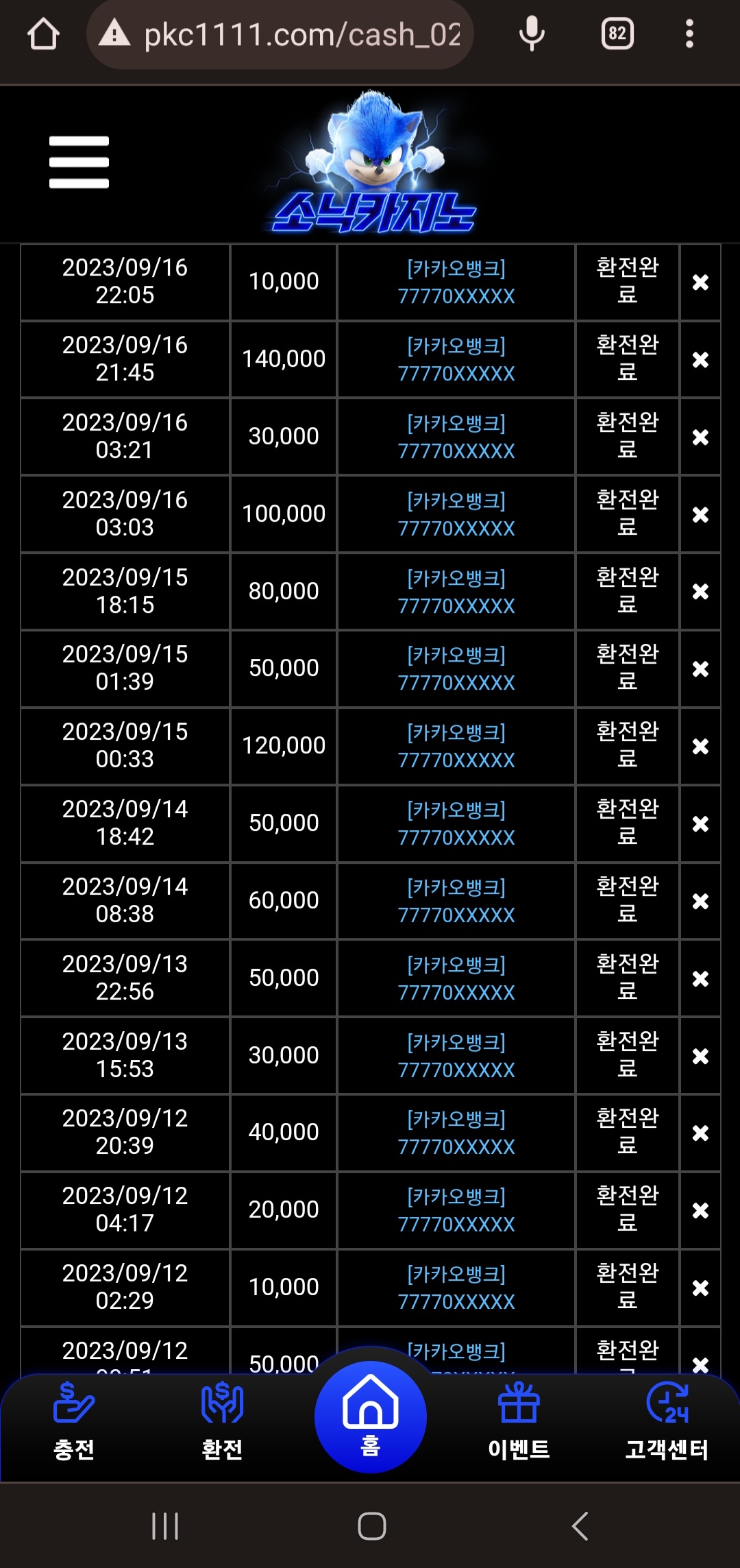Viewport: 740px width, 1568px height.
Task: Go to the 홈 tab
Action: point(370,1417)
